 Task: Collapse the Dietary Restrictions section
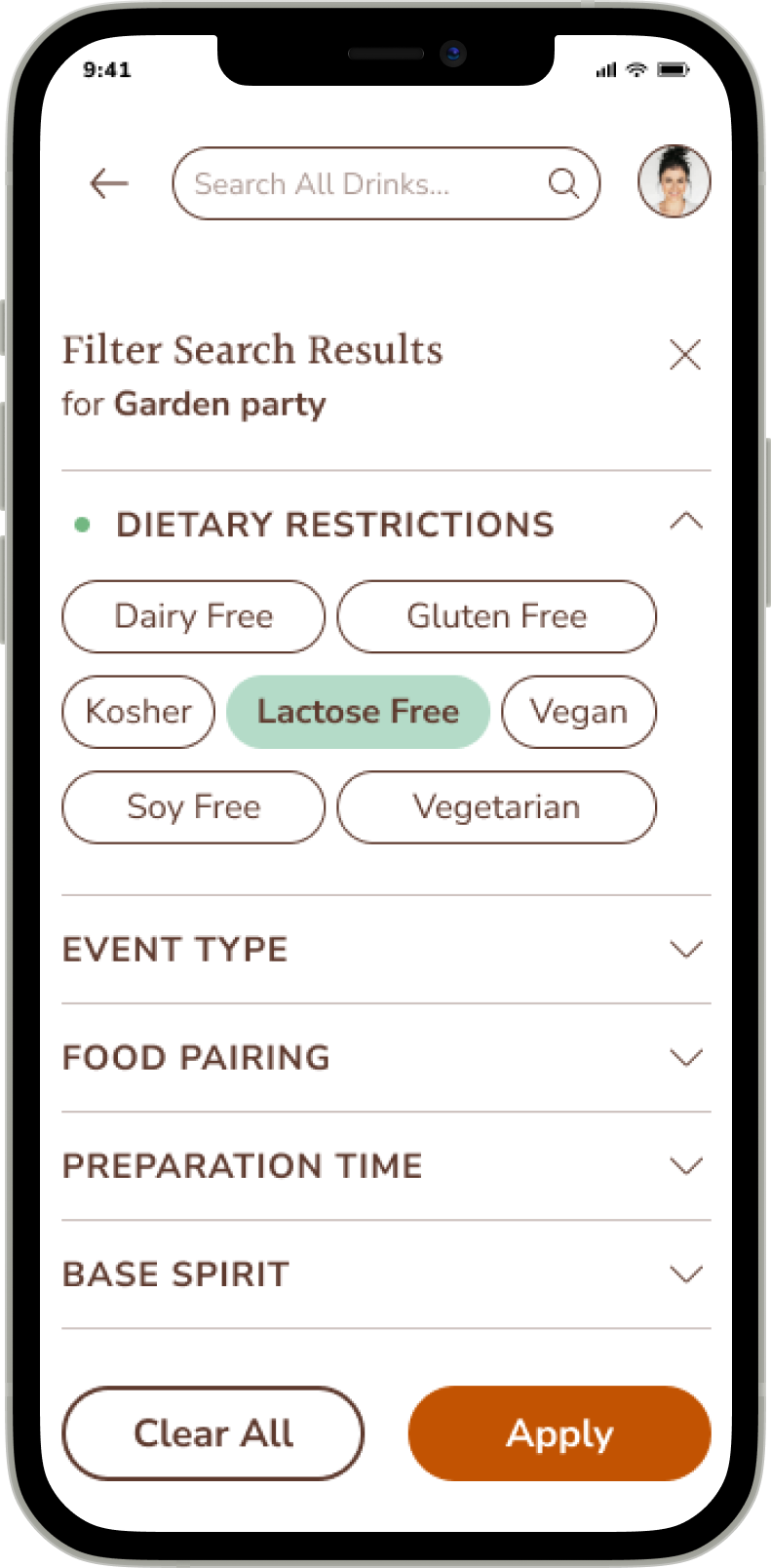pyautogui.click(x=686, y=522)
